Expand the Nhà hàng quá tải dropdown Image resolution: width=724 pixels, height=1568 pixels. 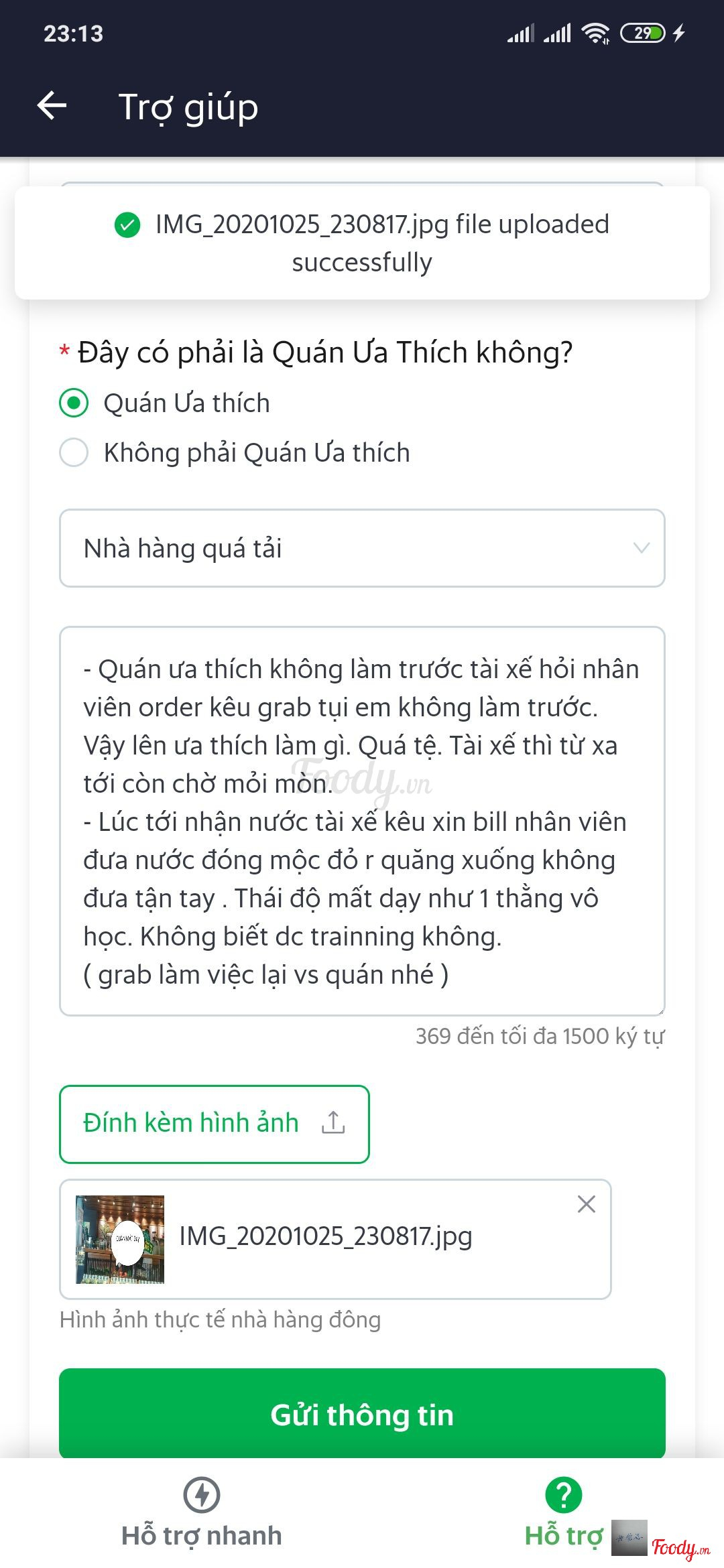[362, 548]
